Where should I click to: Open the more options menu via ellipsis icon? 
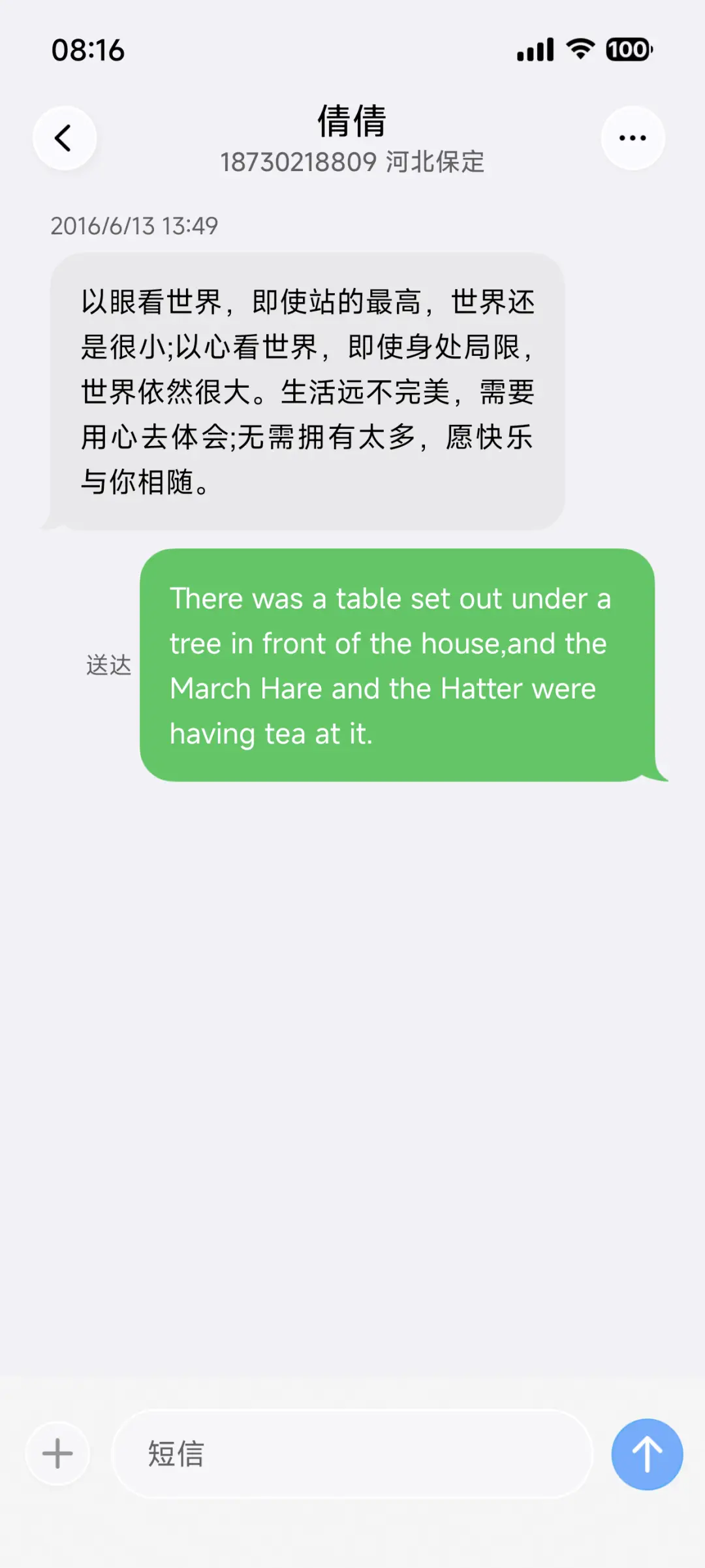point(632,137)
